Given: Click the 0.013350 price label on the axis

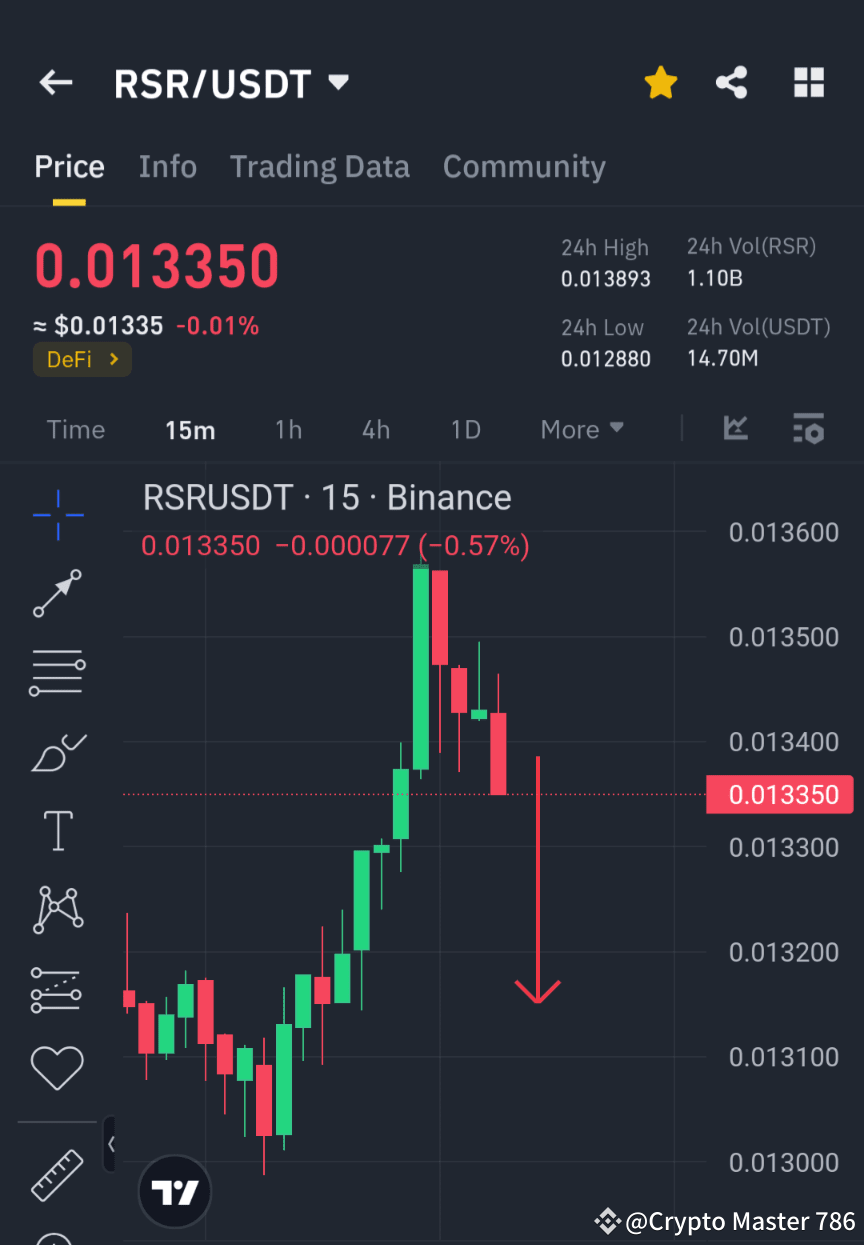Looking at the screenshot, I should 780,794.
